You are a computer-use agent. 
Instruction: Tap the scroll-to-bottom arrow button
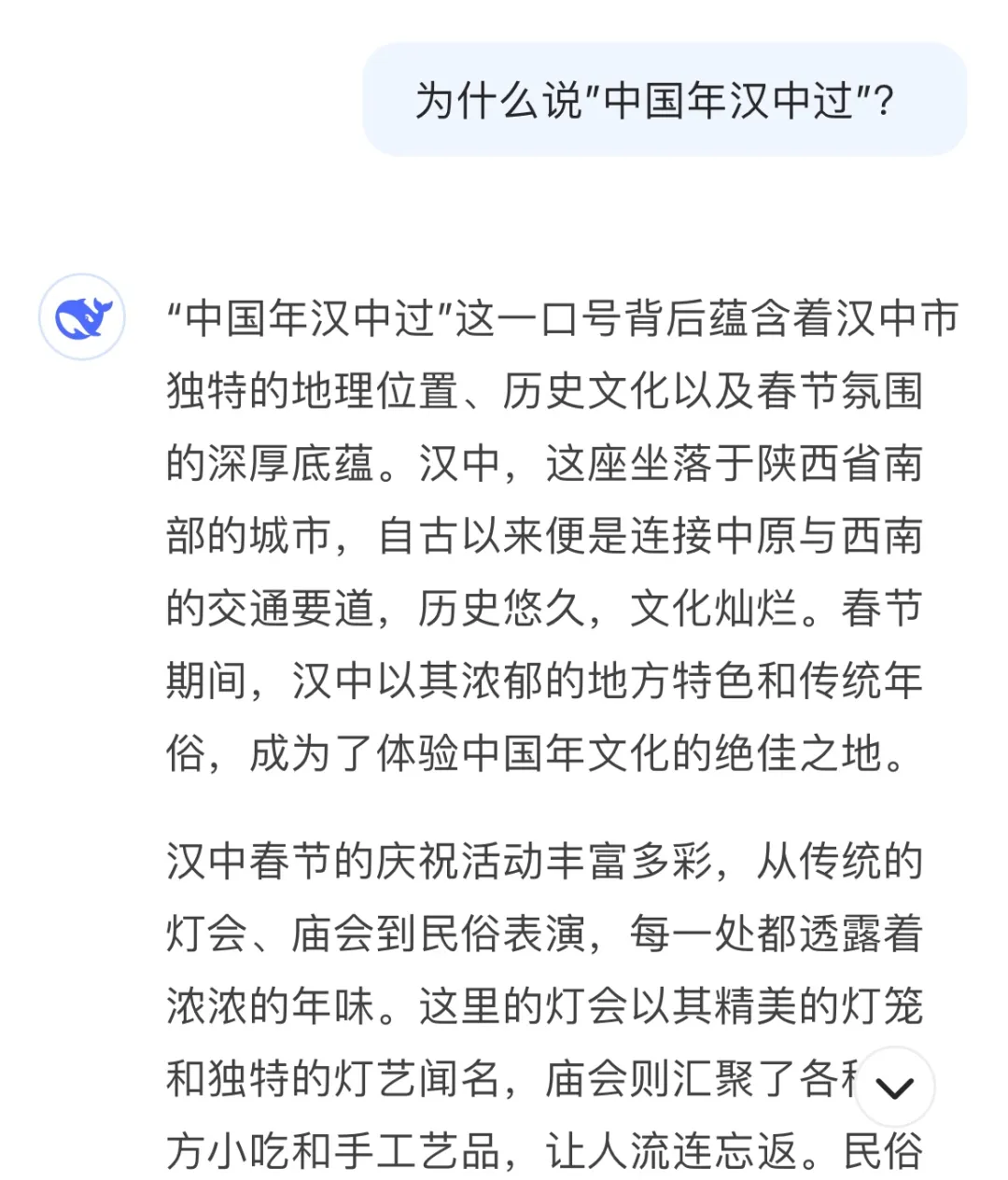pos(894,1088)
